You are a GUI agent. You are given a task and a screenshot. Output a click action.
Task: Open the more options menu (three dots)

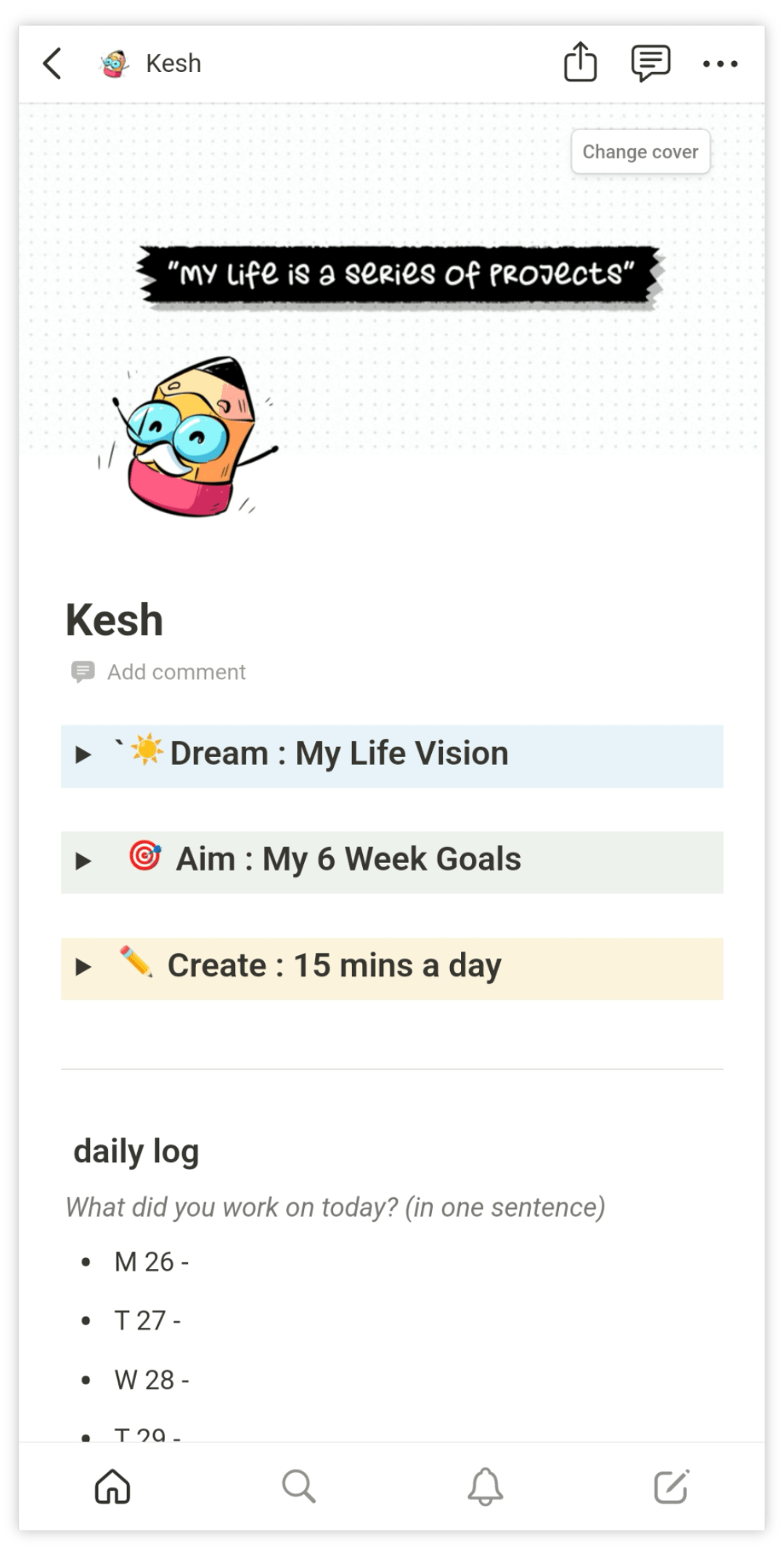(x=721, y=64)
